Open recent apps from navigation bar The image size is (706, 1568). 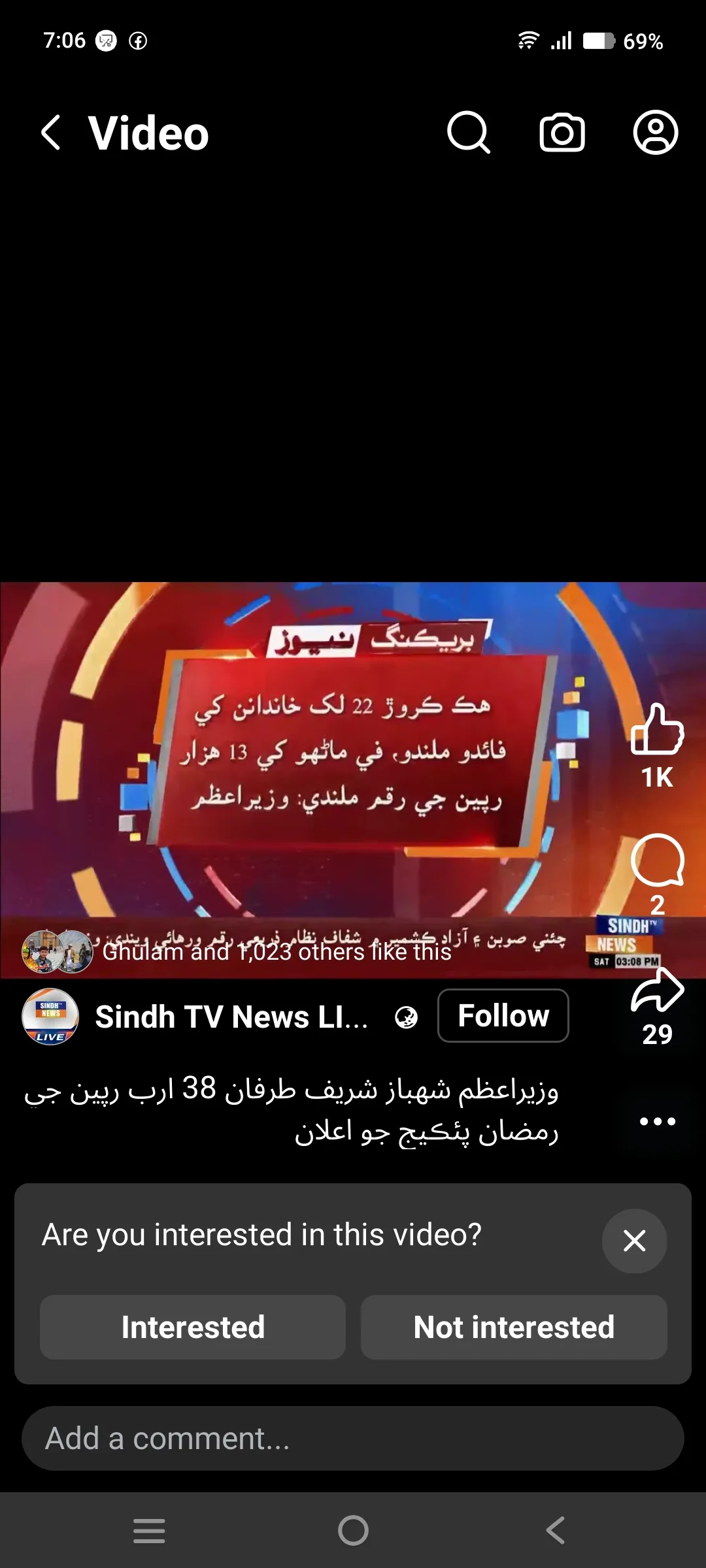(x=149, y=1530)
